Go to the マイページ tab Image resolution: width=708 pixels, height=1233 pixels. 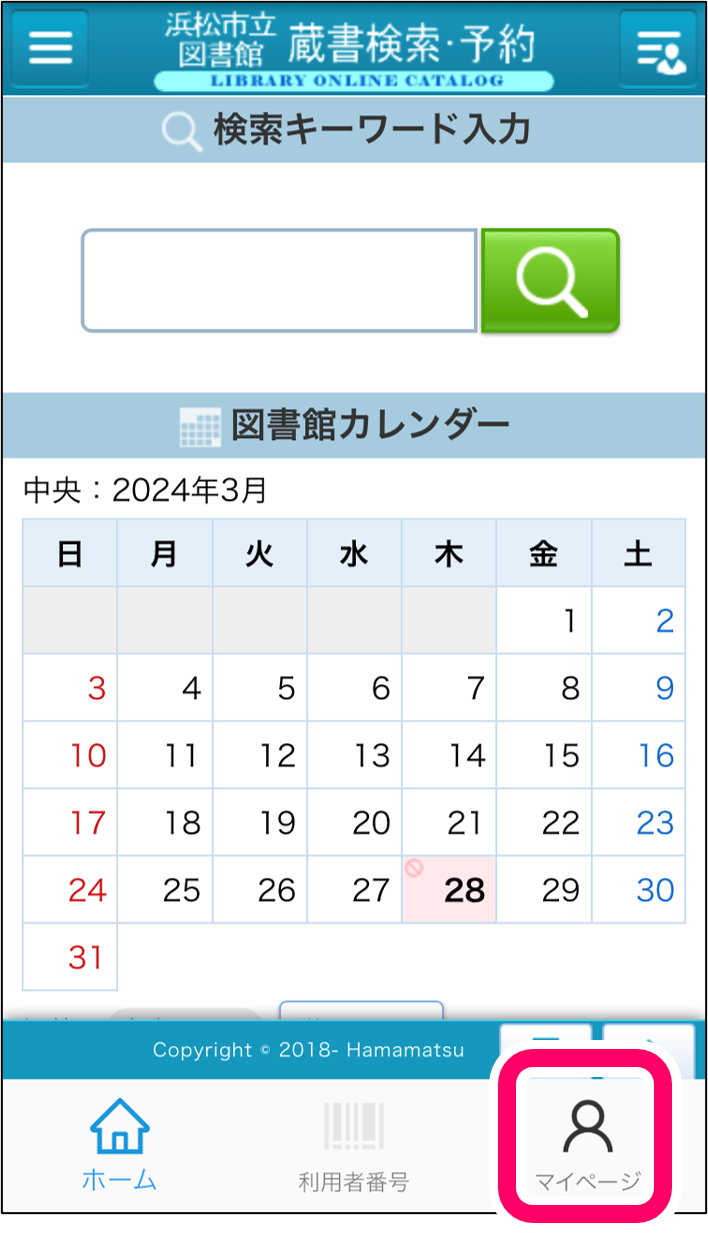tap(587, 1143)
